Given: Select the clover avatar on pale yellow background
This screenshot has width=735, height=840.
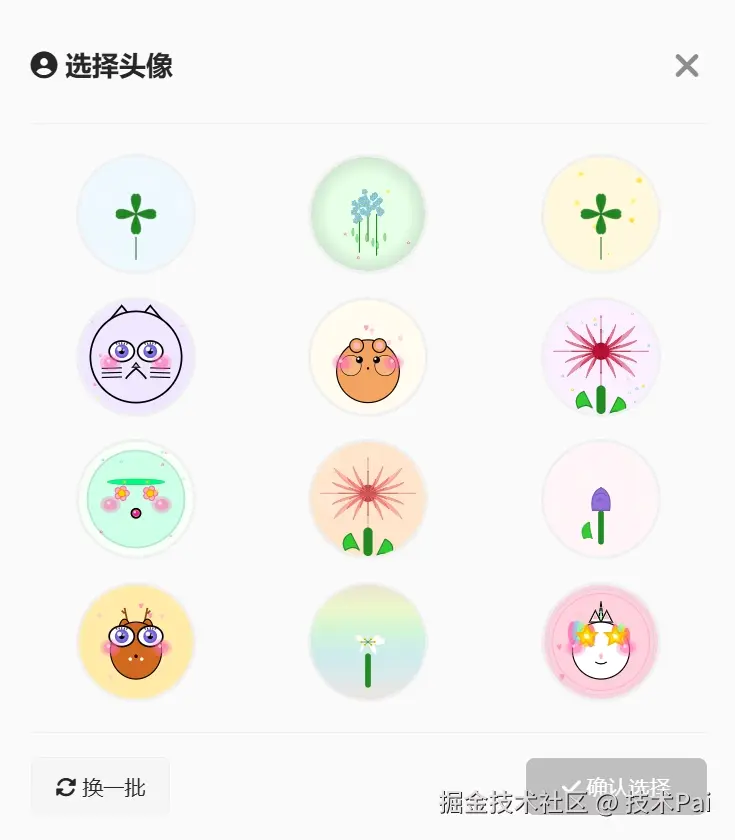Looking at the screenshot, I should 600,213.
